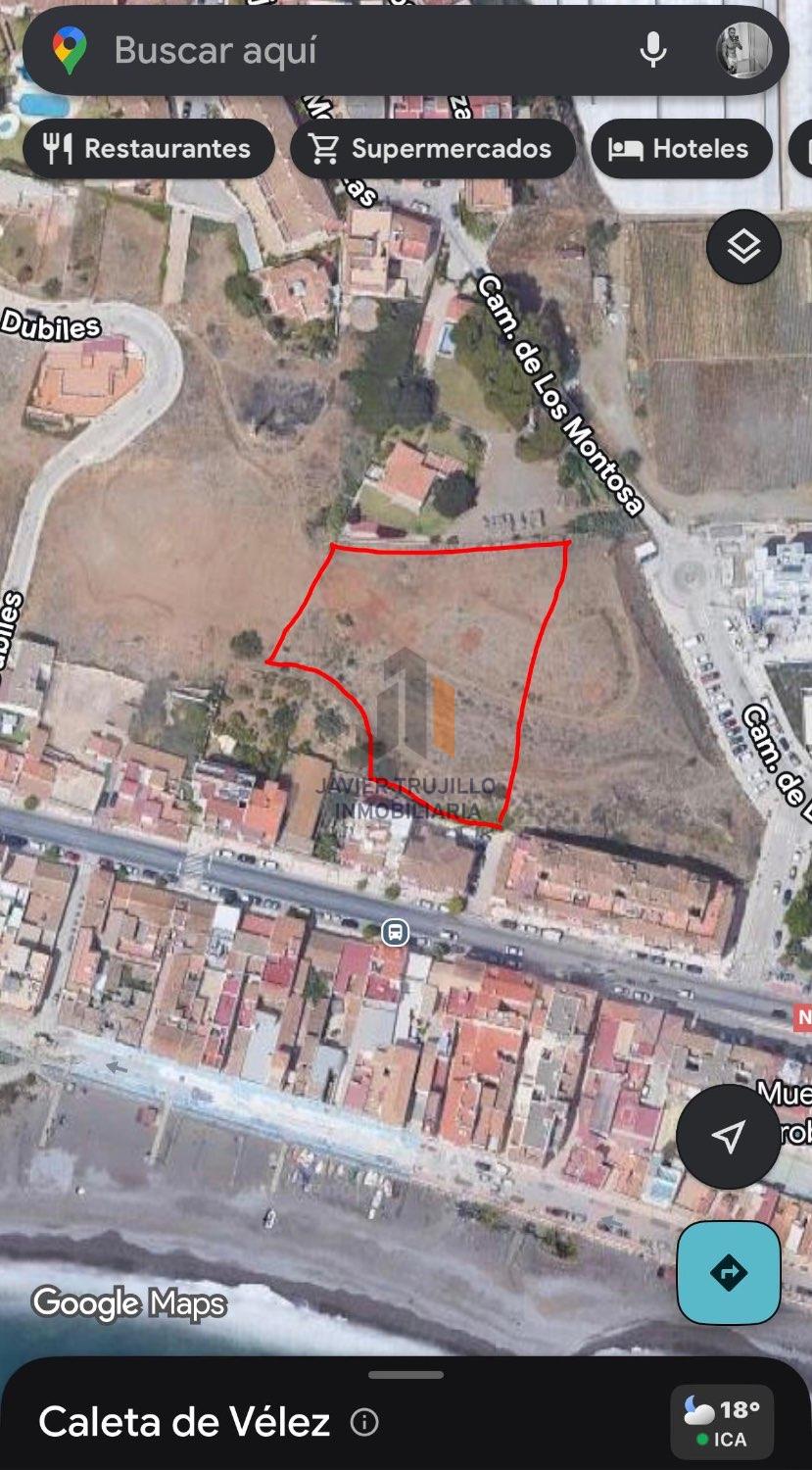This screenshot has height=1470, width=812.
Task: Show Hoteles nearby
Action: pyautogui.click(x=681, y=149)
